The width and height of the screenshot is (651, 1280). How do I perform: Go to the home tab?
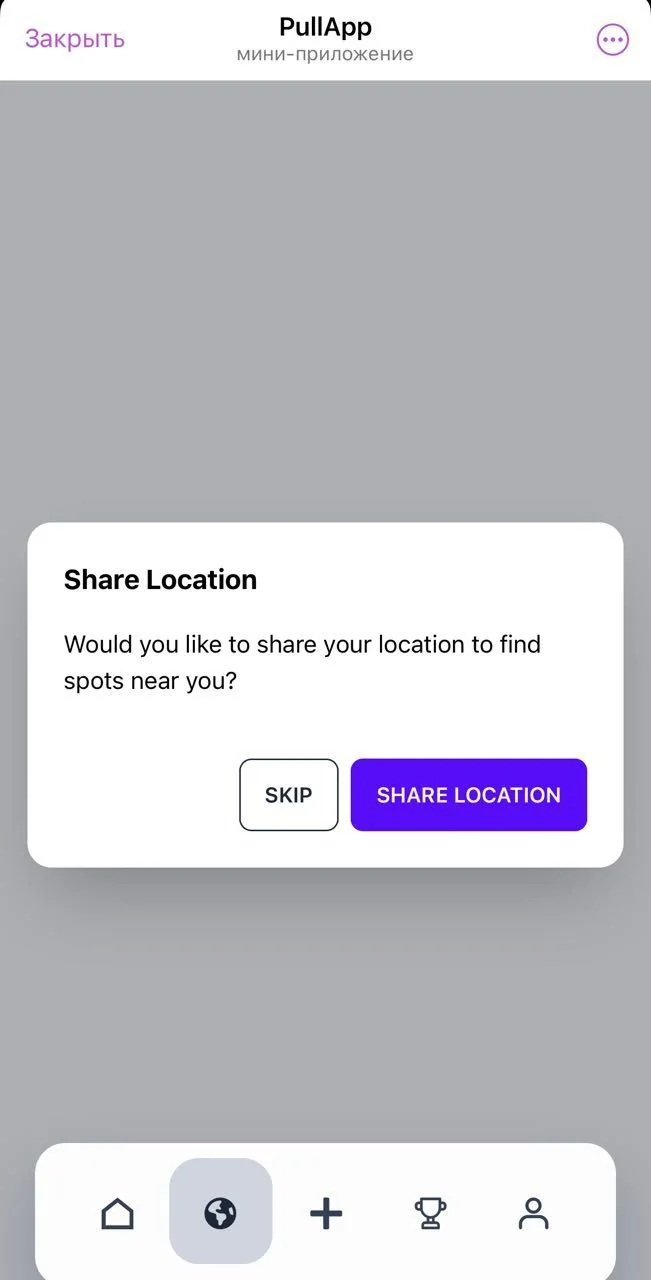(117, 1214)
